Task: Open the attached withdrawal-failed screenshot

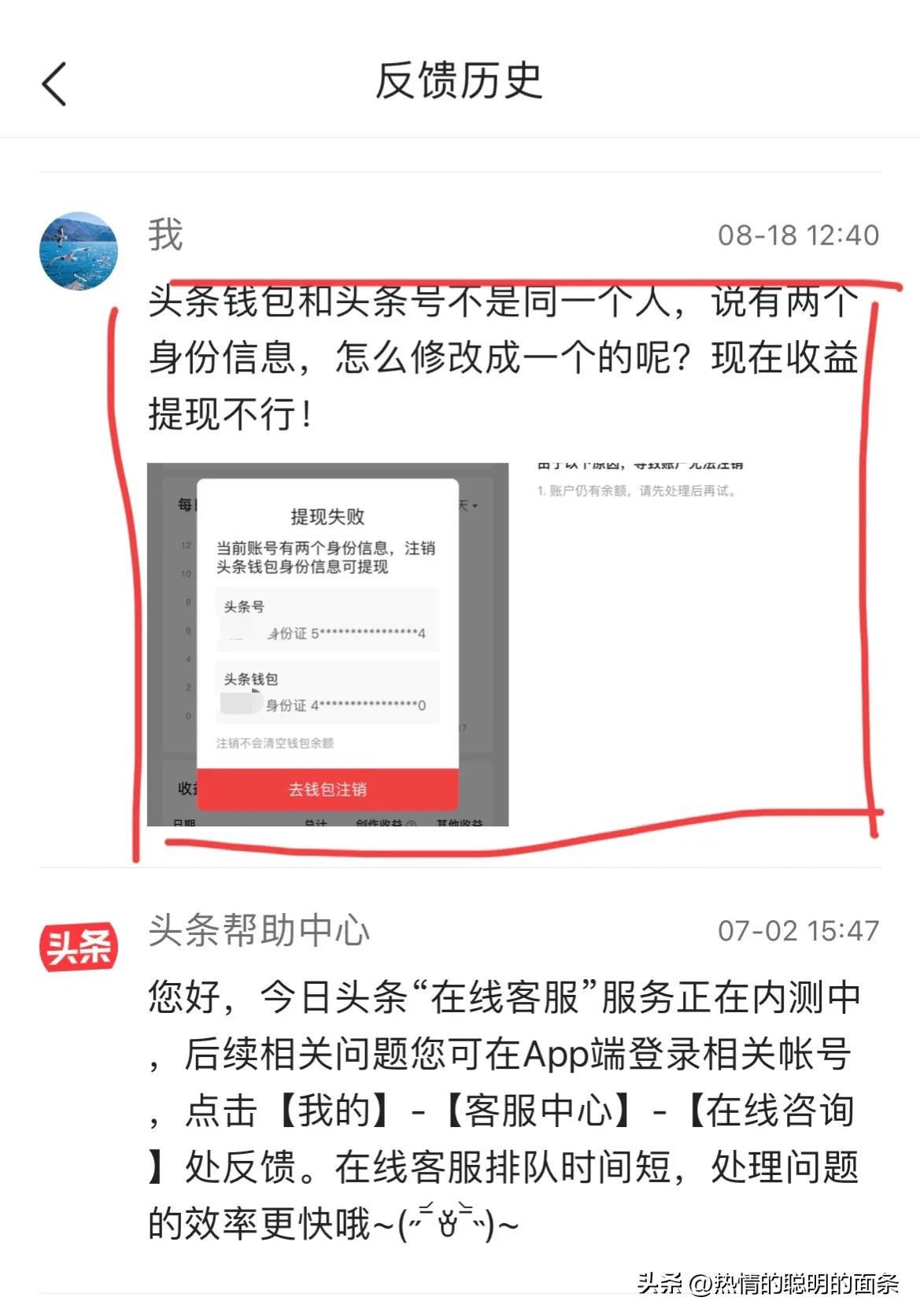Action: 327,644
